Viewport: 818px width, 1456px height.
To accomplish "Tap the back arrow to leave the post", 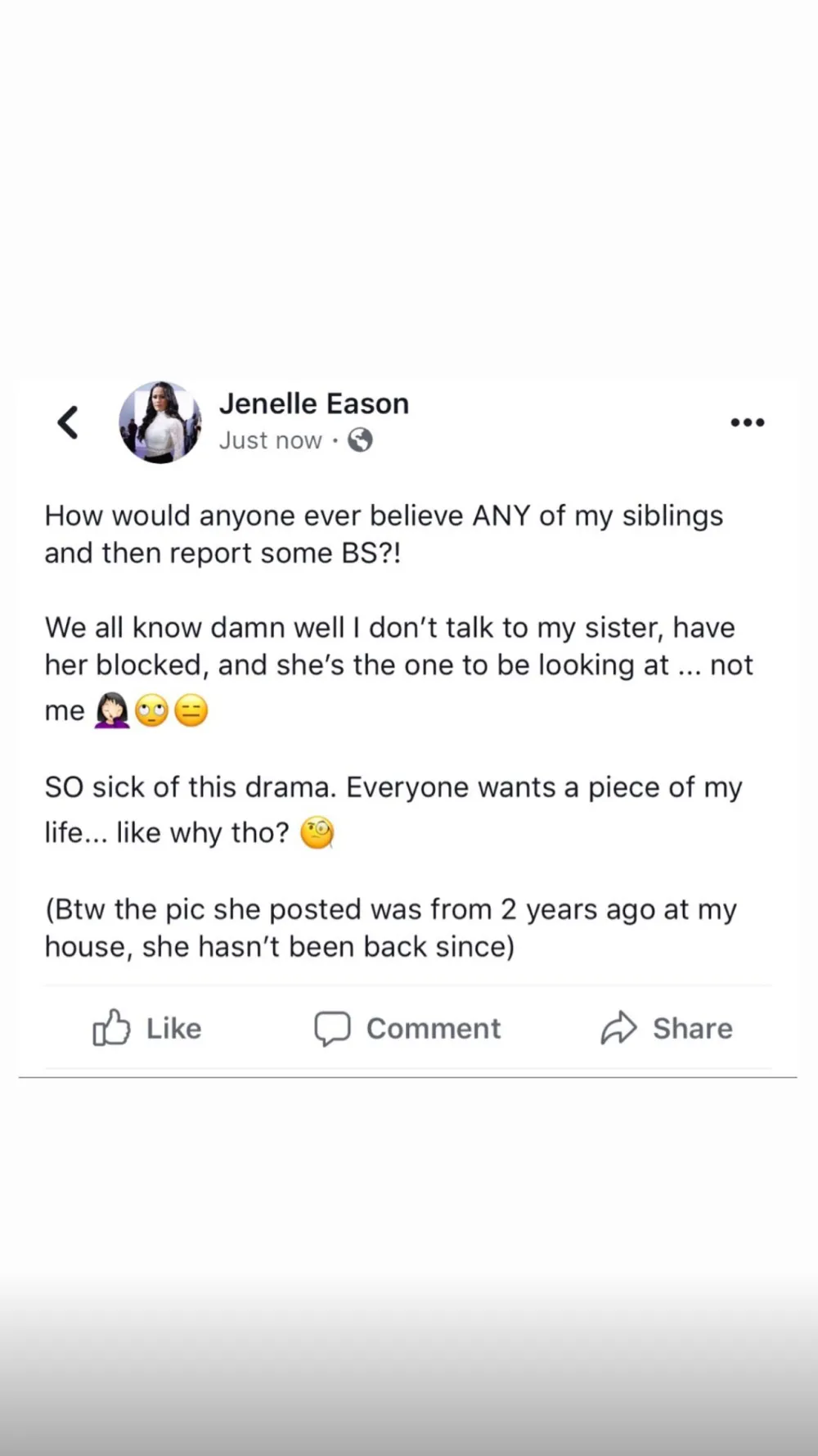I will 67,422.
